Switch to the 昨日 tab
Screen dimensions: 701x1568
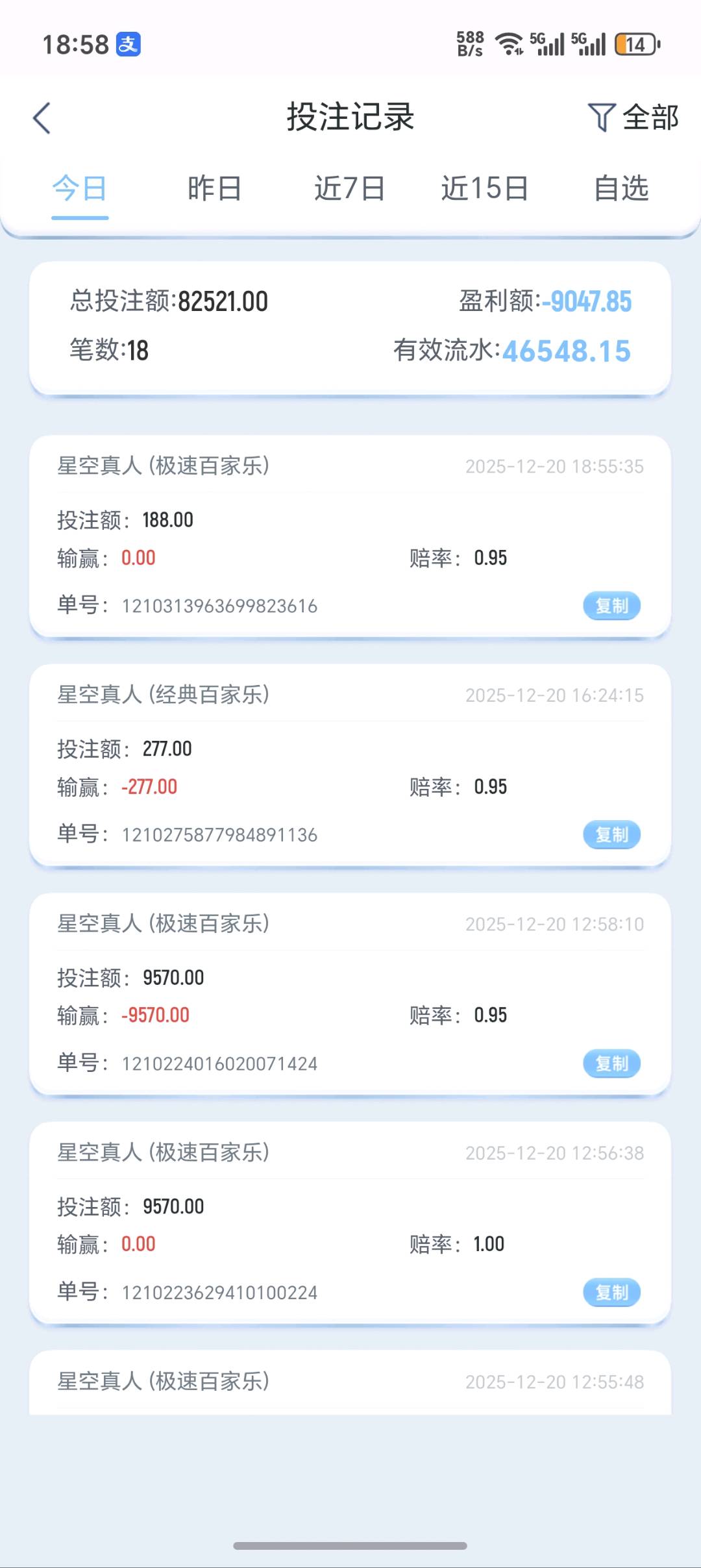(x=214, y=188)
